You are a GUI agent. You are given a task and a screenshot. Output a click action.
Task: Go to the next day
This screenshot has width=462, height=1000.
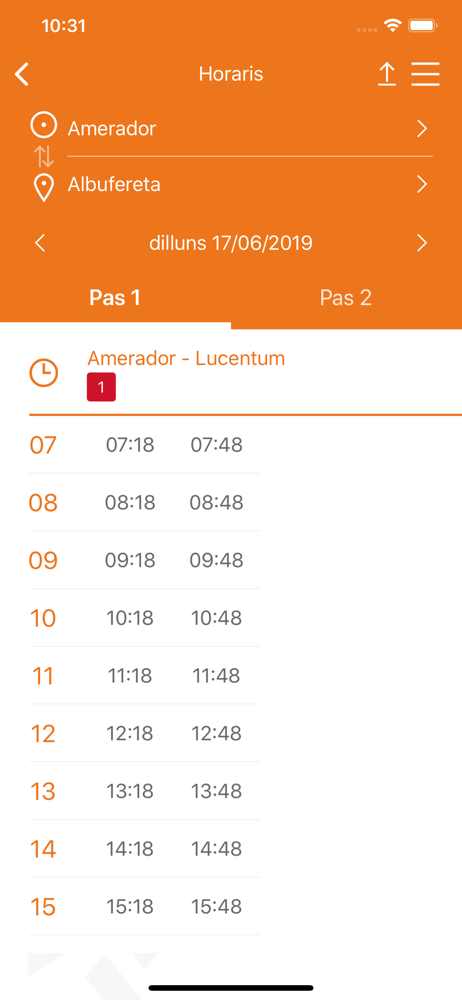coord(422,243)
